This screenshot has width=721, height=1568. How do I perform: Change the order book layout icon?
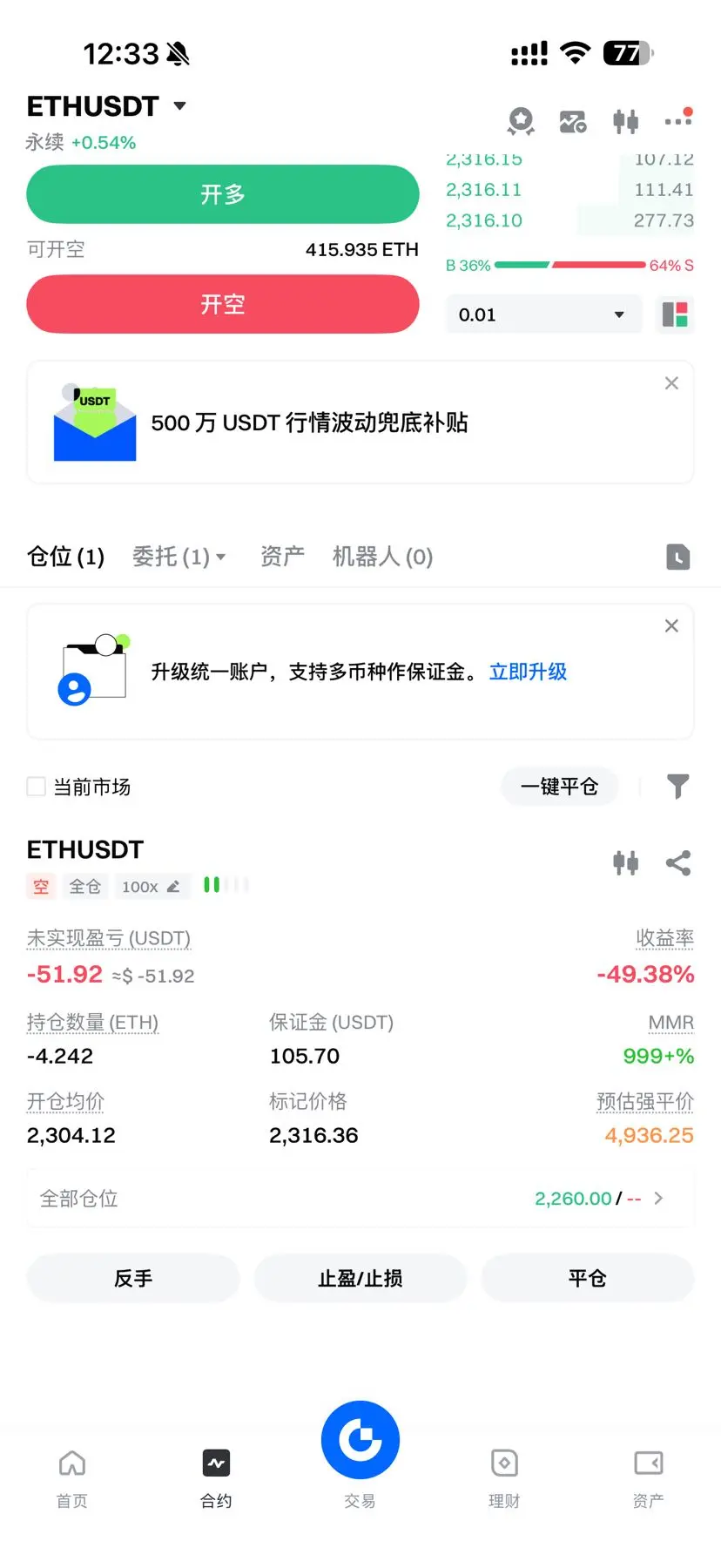(675, 314)
